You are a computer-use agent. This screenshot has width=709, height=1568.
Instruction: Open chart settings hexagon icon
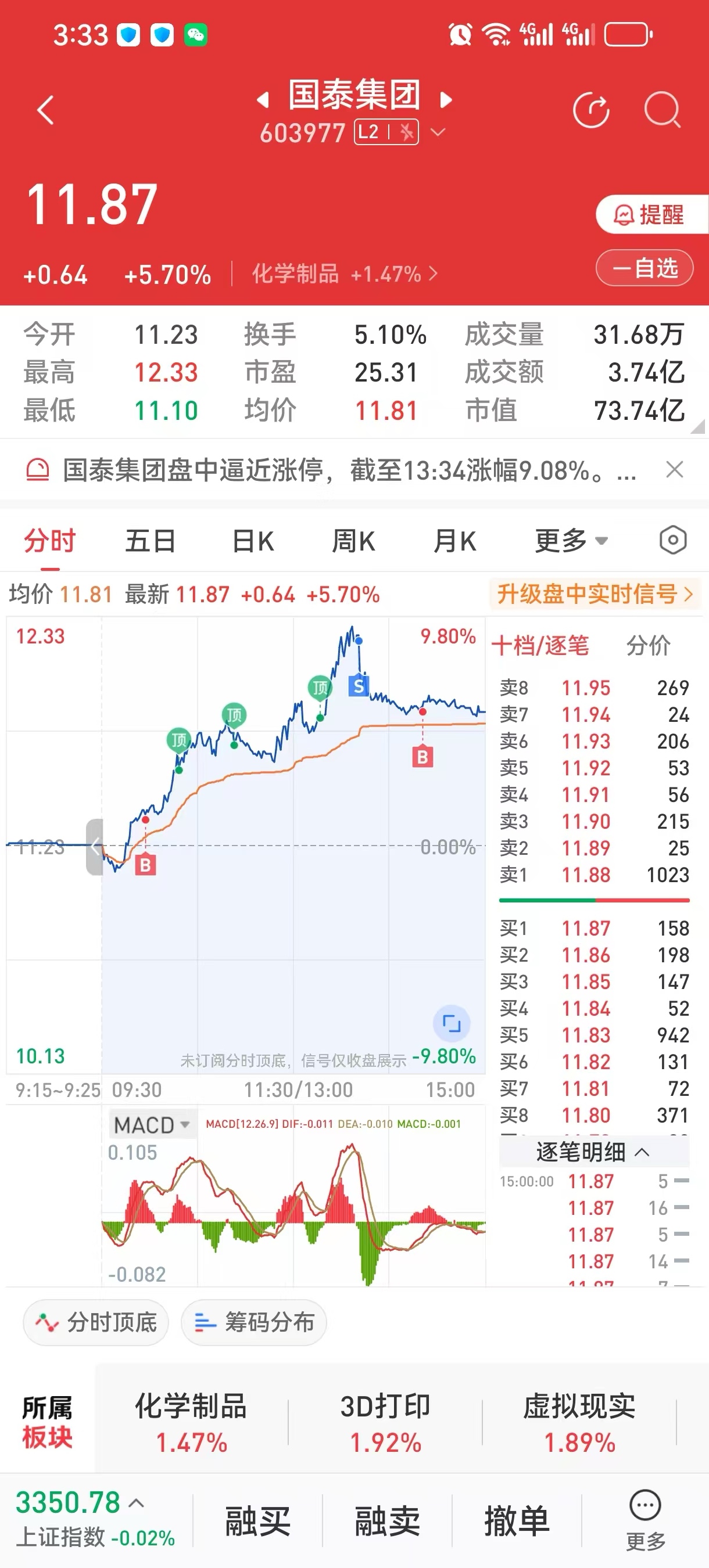point(672,541)
